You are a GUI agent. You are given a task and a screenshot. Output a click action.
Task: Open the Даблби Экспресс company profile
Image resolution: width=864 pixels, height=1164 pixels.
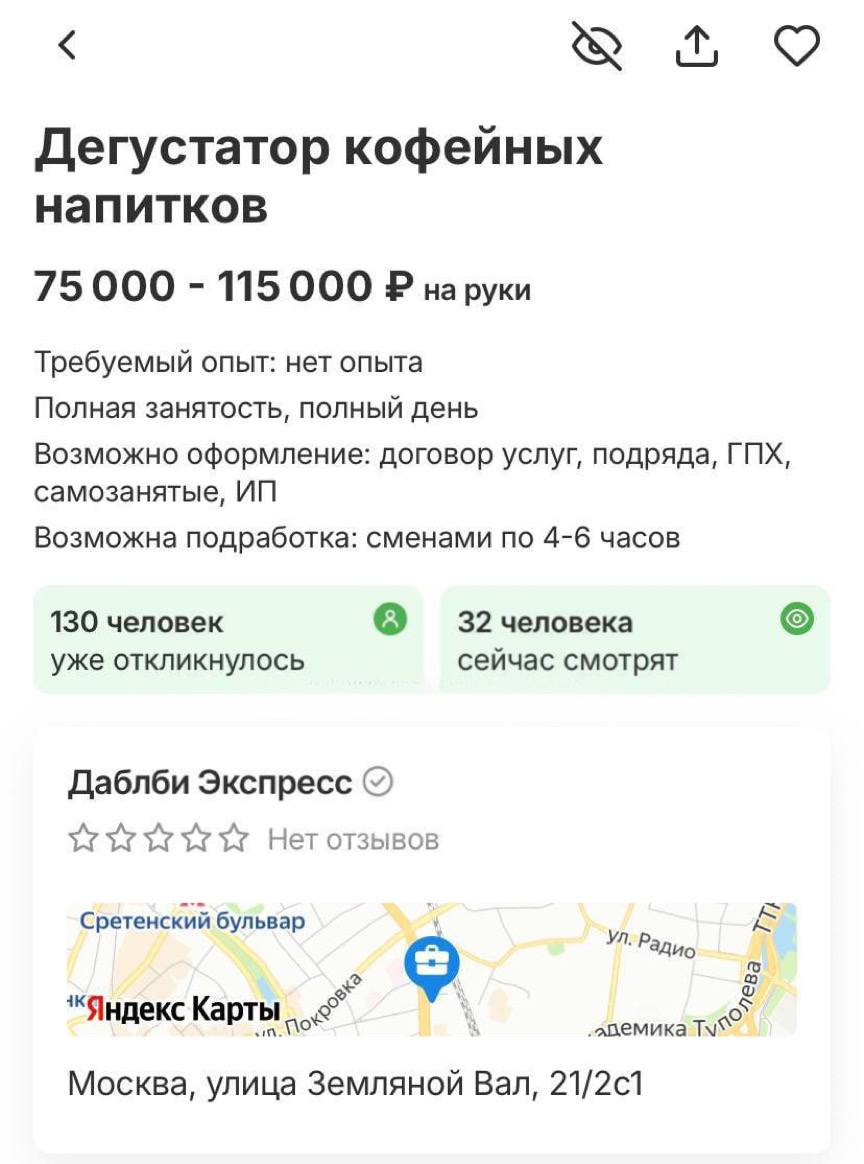click(x=210, y=782)
